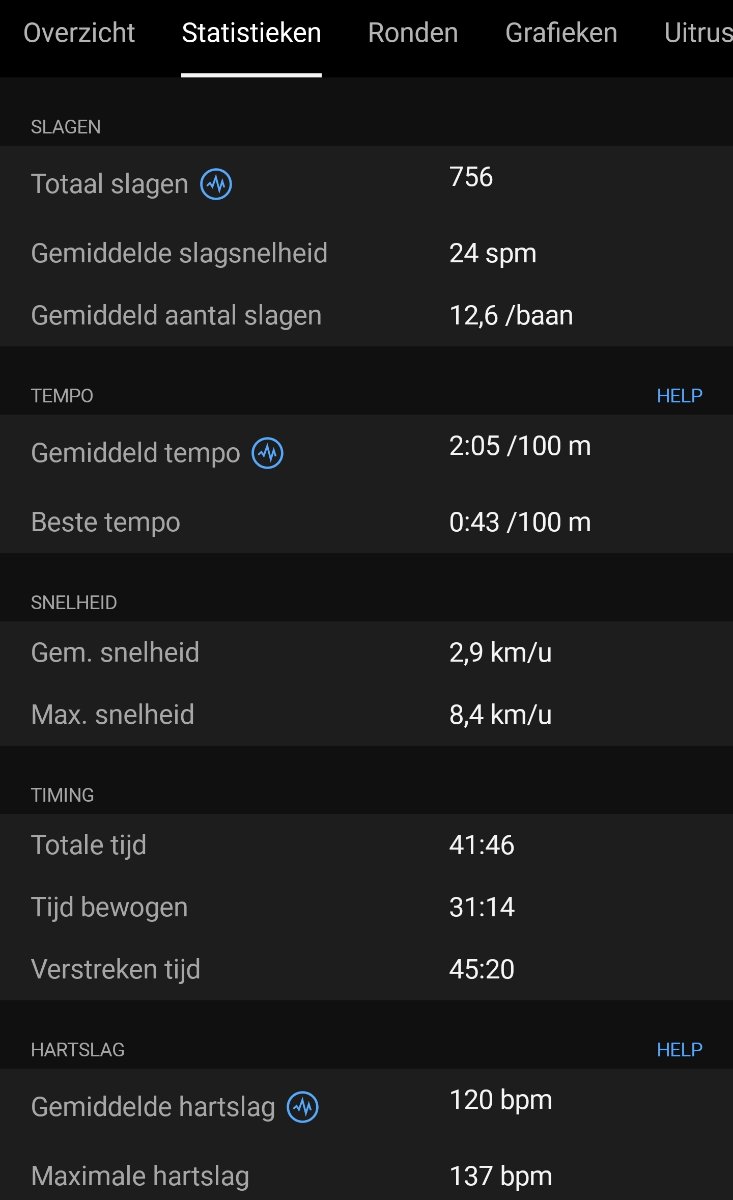Open HELP in the TEMPO section
The width and height of the screenshot is (733, 1200).
(679, 395)
